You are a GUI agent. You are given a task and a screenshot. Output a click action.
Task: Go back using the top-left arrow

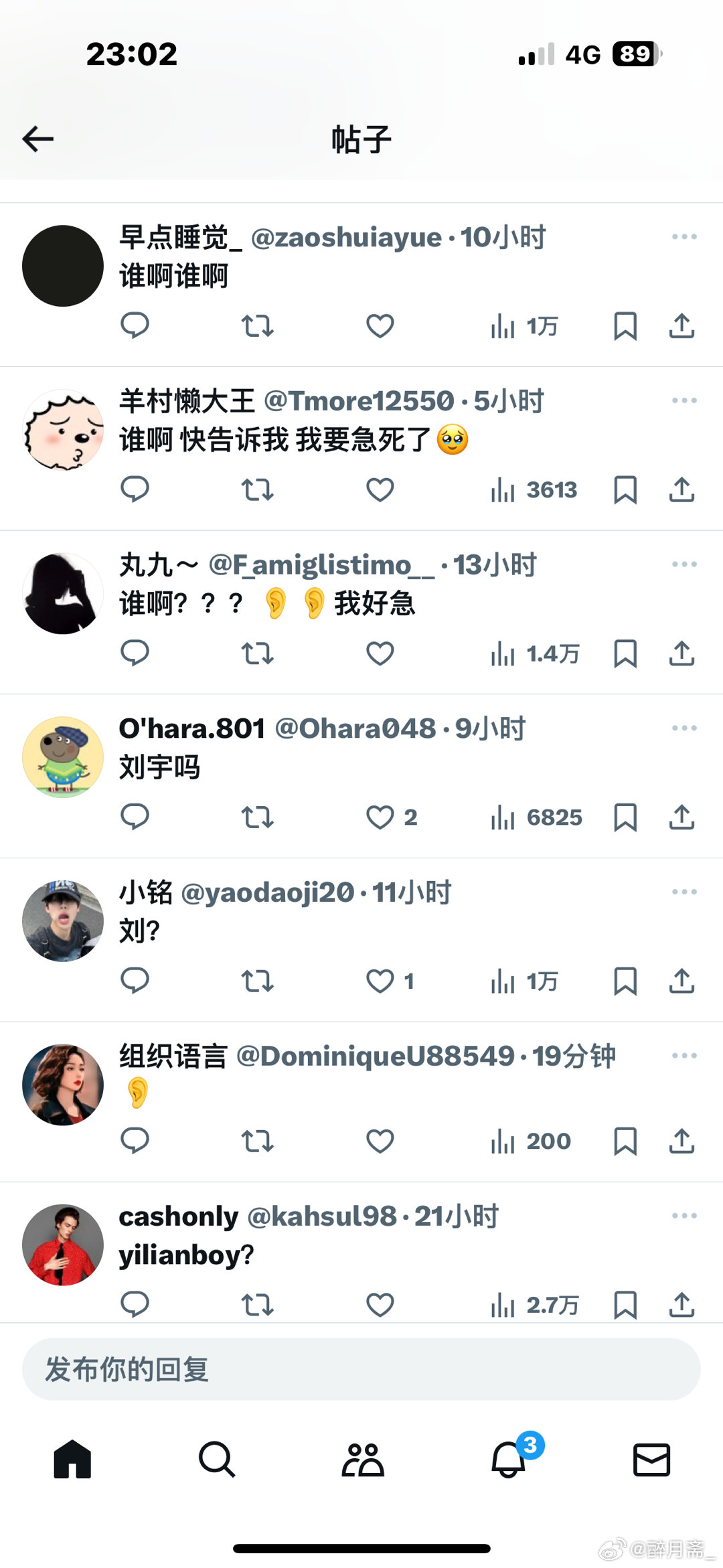pos(37,139)
